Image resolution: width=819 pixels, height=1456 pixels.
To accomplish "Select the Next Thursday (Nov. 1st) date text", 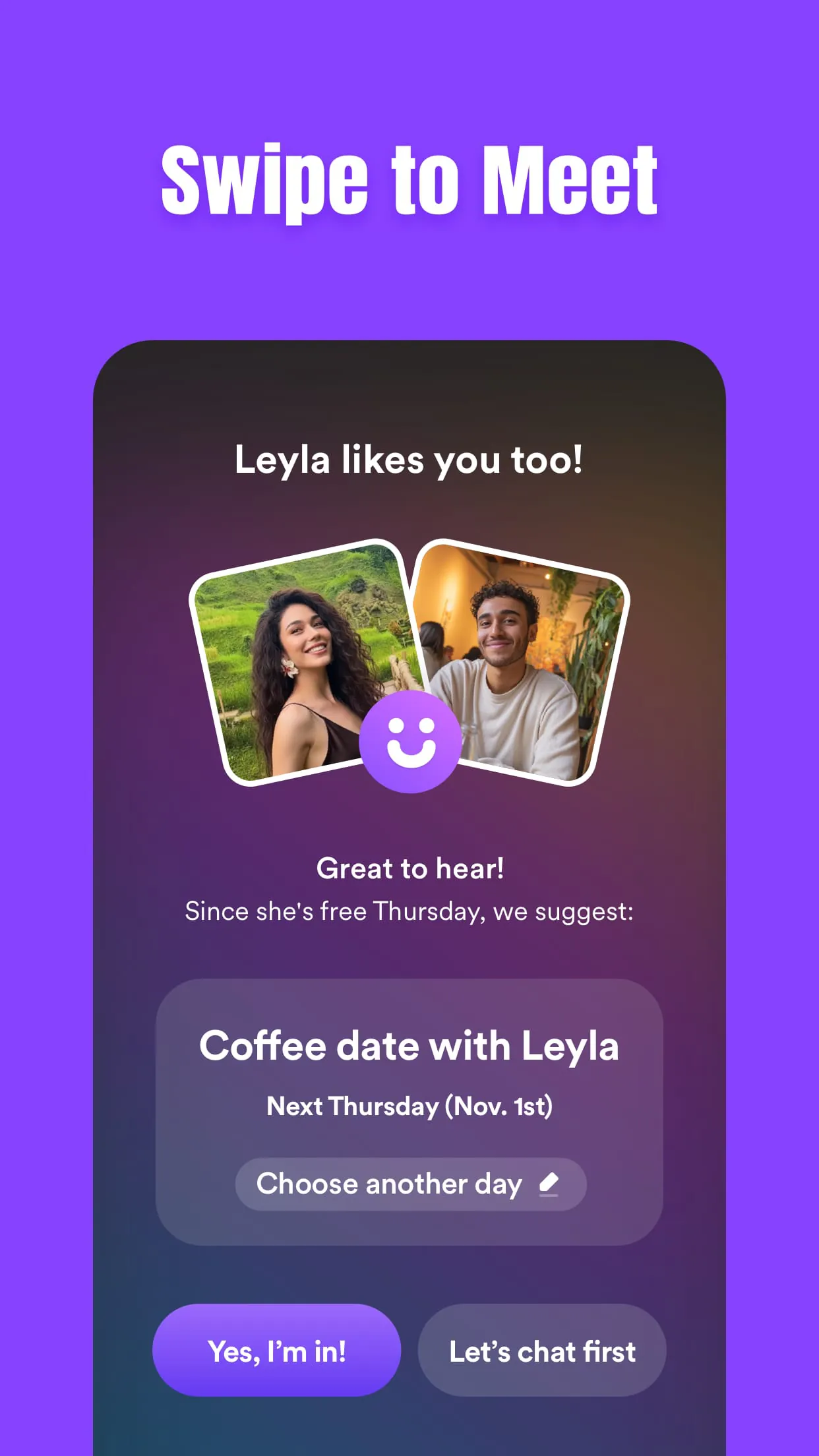I will click(409, 1107).
